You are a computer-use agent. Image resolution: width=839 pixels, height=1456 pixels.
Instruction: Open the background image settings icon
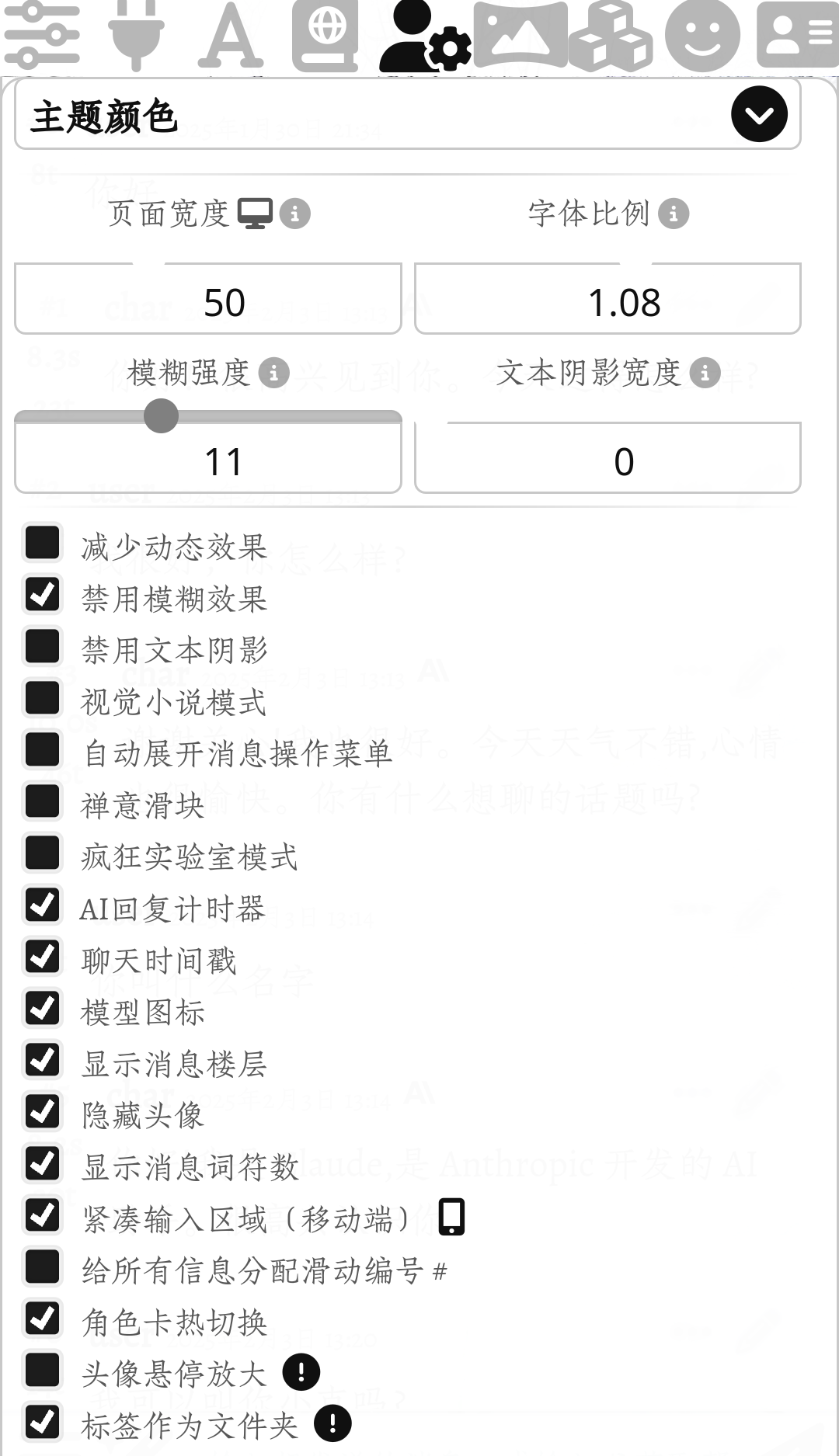[x=519, y=35]
